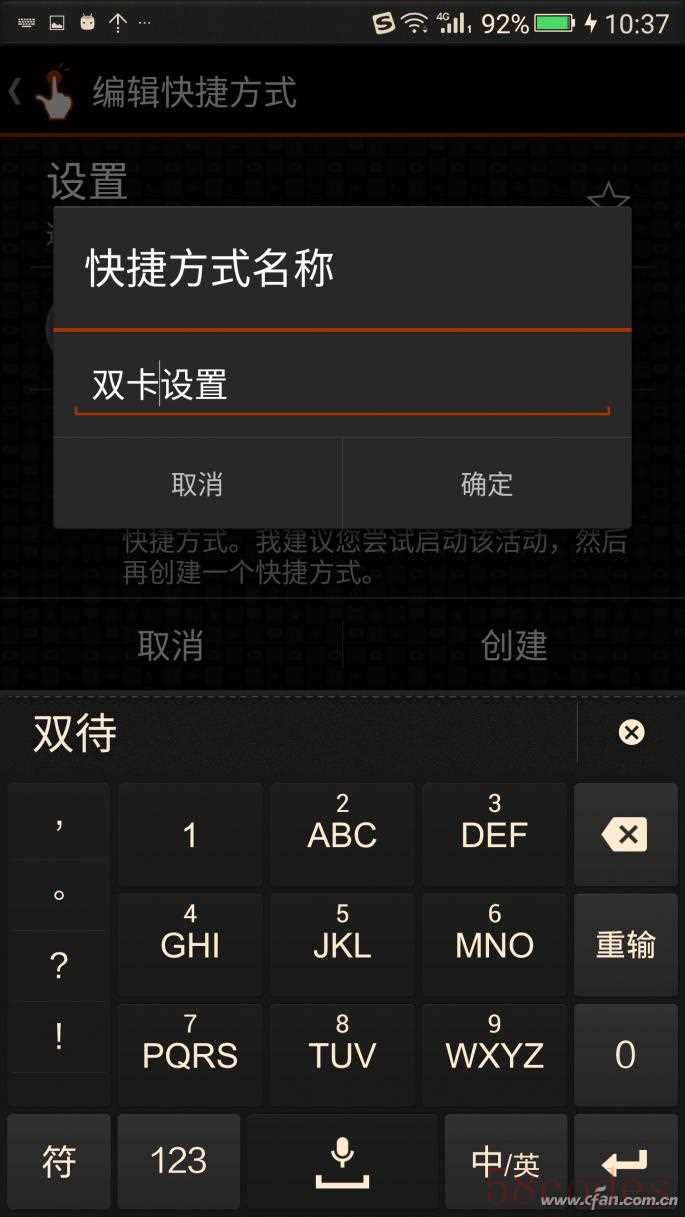Screen dimensions: 685x1217
Task: Tap the keyboard enter key
Action: click(625, 1162)
